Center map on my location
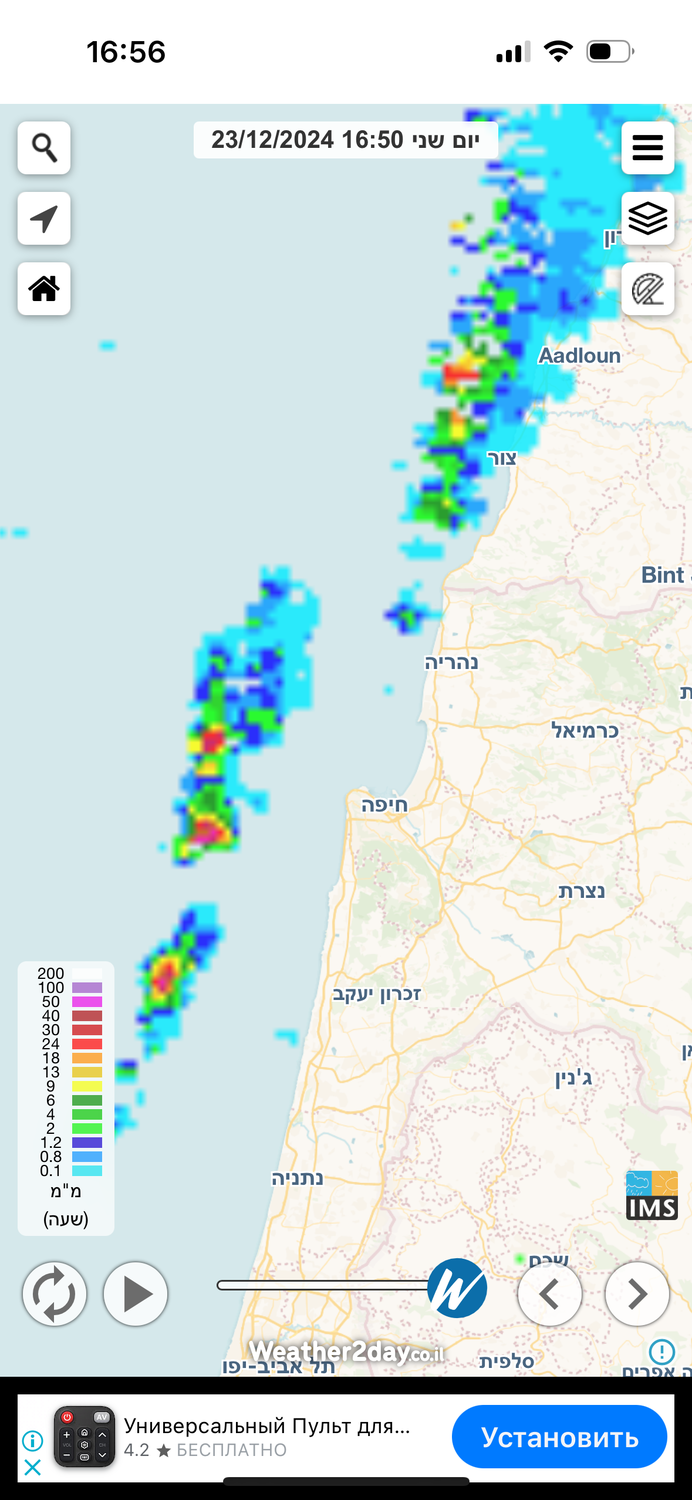 [44, 218]
